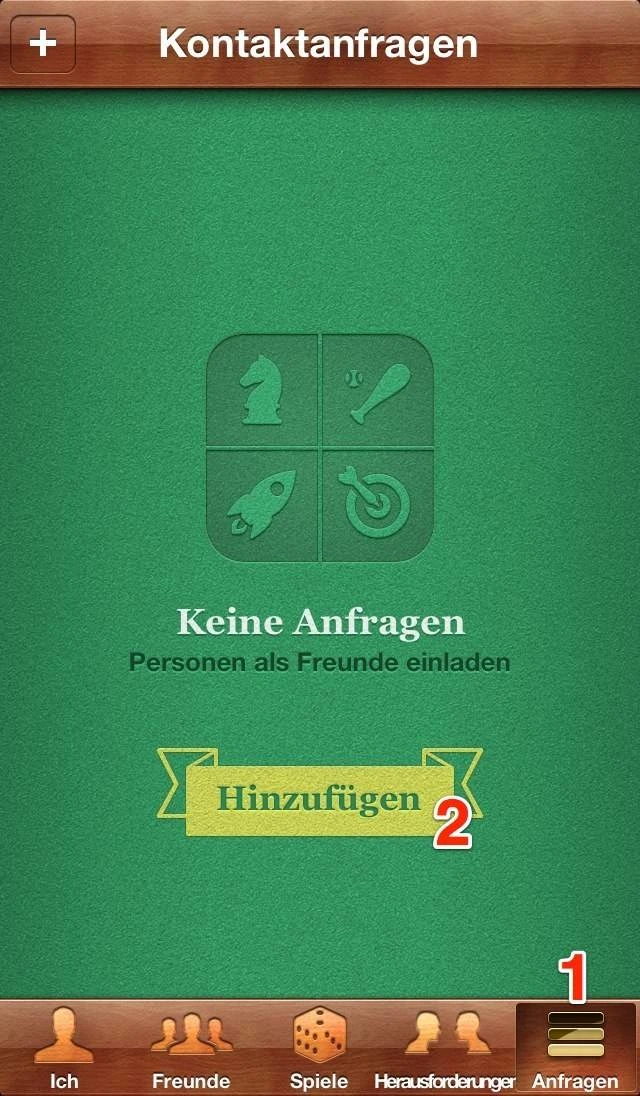Go to the Spiele tab
640x1096 pixels.
point(319,1047)
